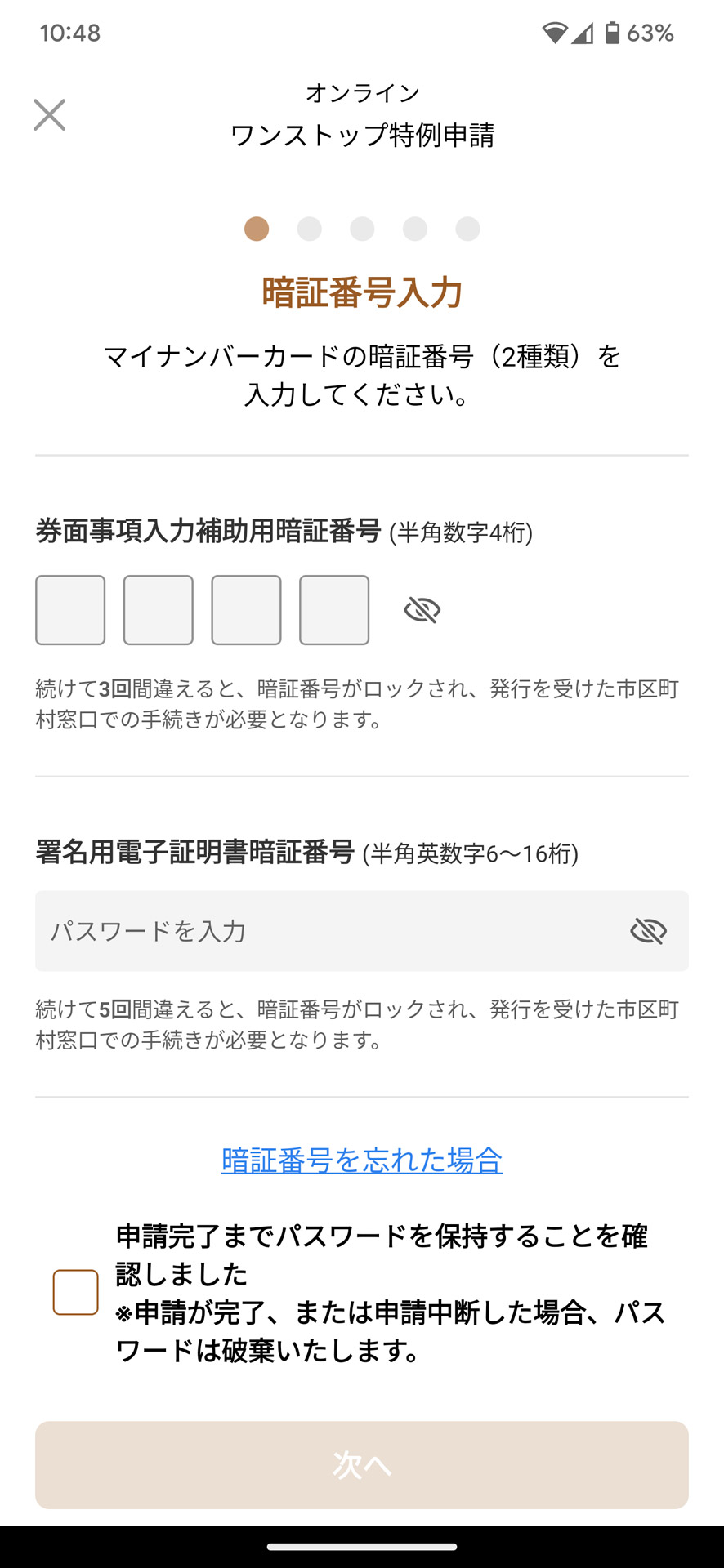Reveal the 券面事項入力補助用暗証番号 digits with eye icon
Image resolution: width=724 pixels, height=1568 pixels.
422,609
